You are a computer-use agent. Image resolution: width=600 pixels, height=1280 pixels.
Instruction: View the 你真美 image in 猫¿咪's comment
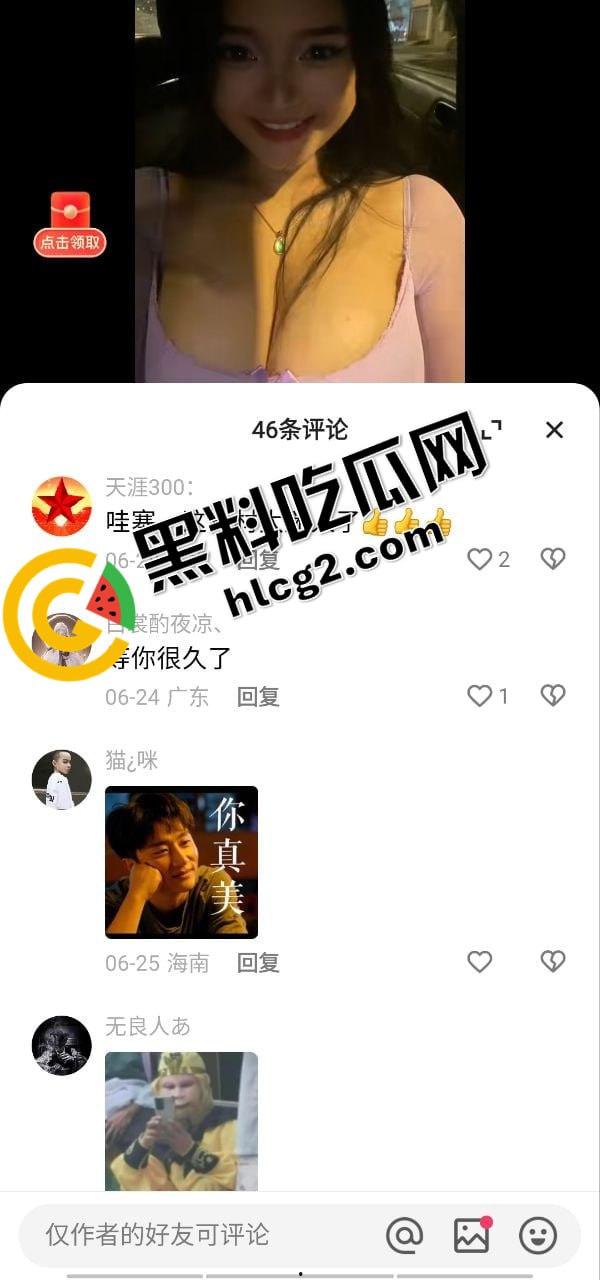[x=181, y=862]
